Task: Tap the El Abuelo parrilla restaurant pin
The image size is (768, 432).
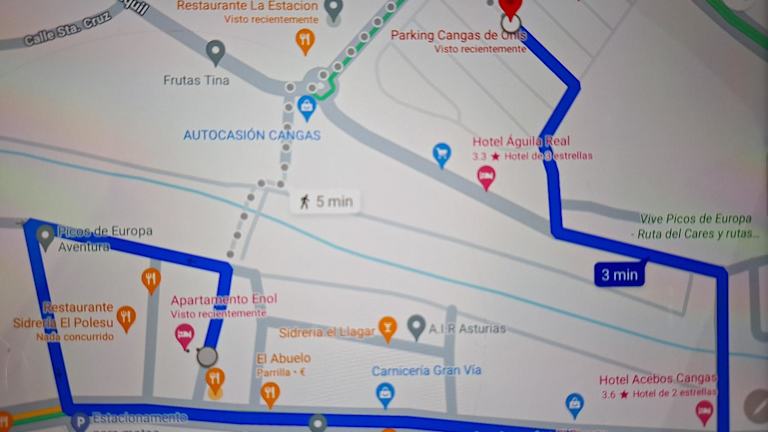Action: pyautogui.click(x=270, y=392)
